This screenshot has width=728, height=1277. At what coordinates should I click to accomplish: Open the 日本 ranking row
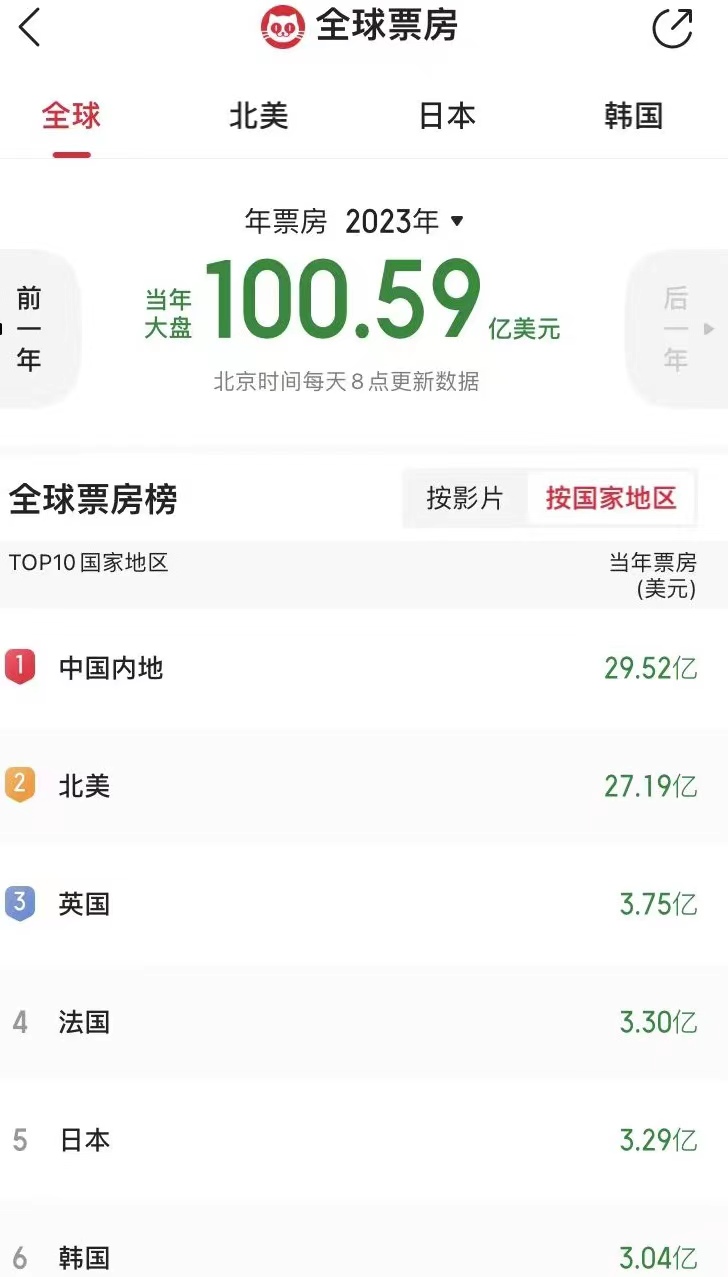[364, 1140]
